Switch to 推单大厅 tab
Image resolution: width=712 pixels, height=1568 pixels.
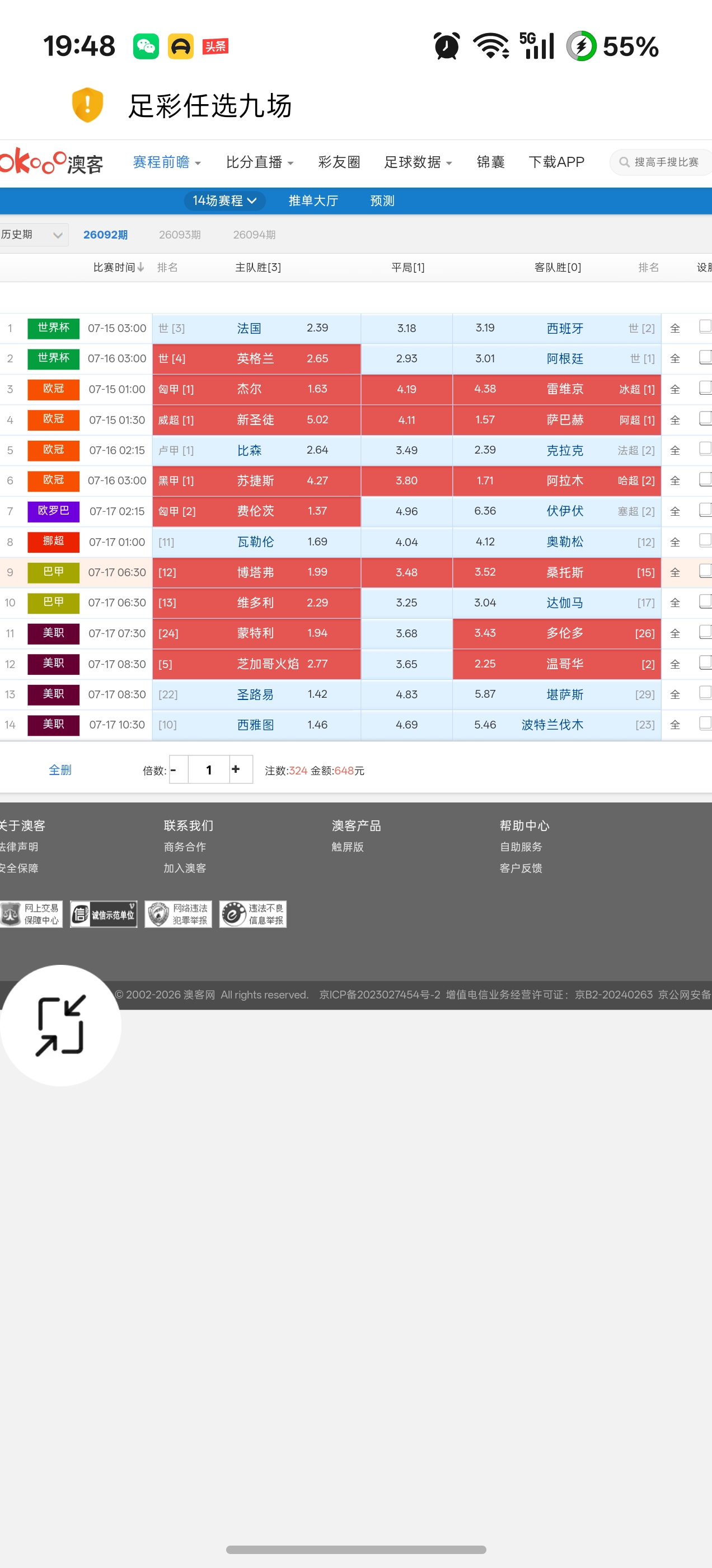coord(313,201)
